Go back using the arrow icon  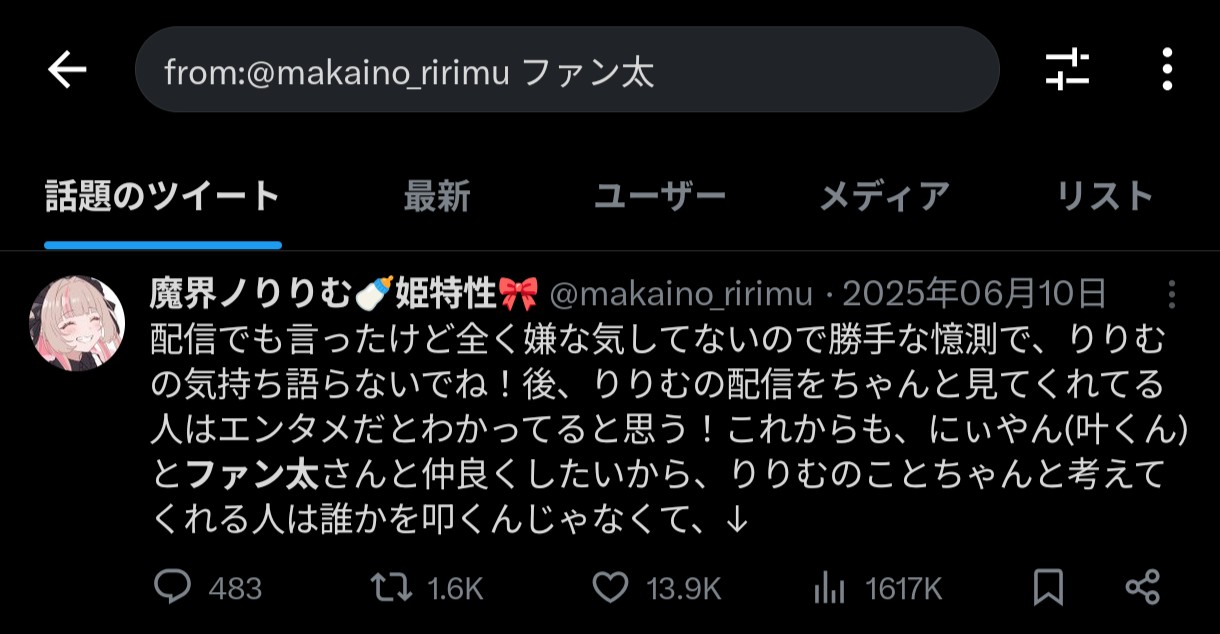67,69
